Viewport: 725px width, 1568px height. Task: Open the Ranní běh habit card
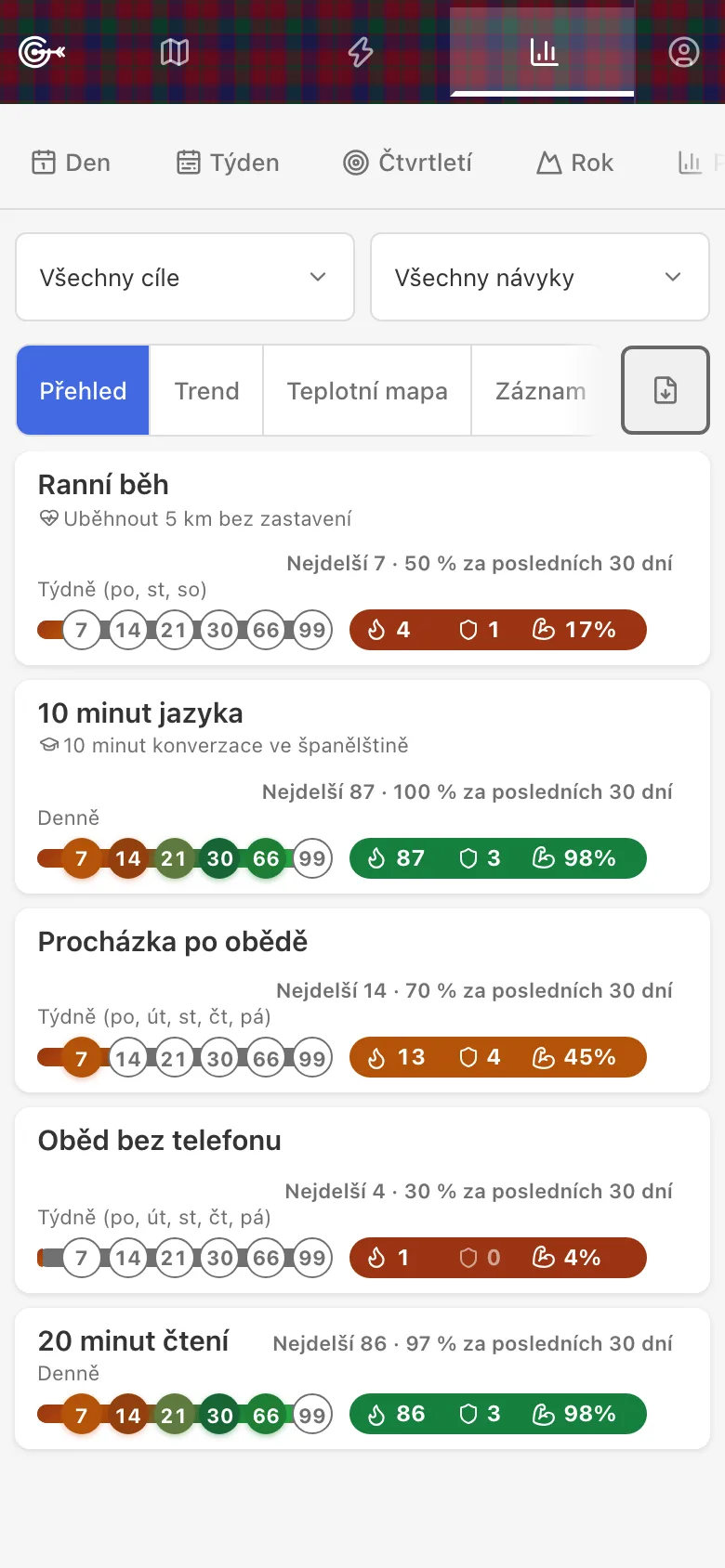point(362,558)
